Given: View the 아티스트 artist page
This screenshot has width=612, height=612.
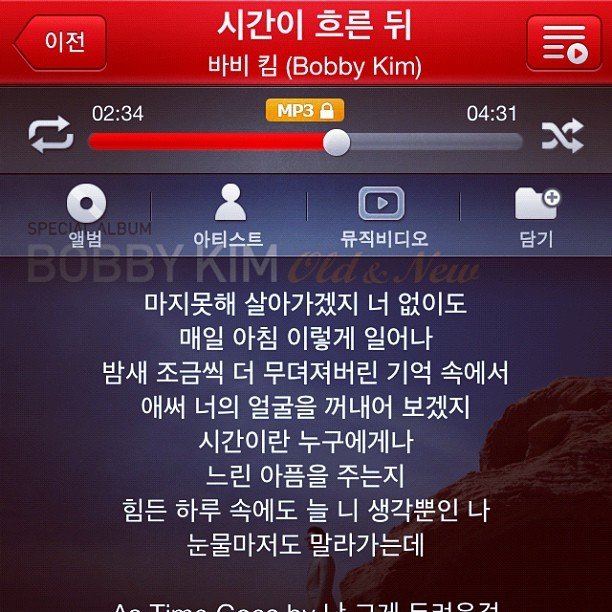Looking at the screenshot, I should 229,215.
